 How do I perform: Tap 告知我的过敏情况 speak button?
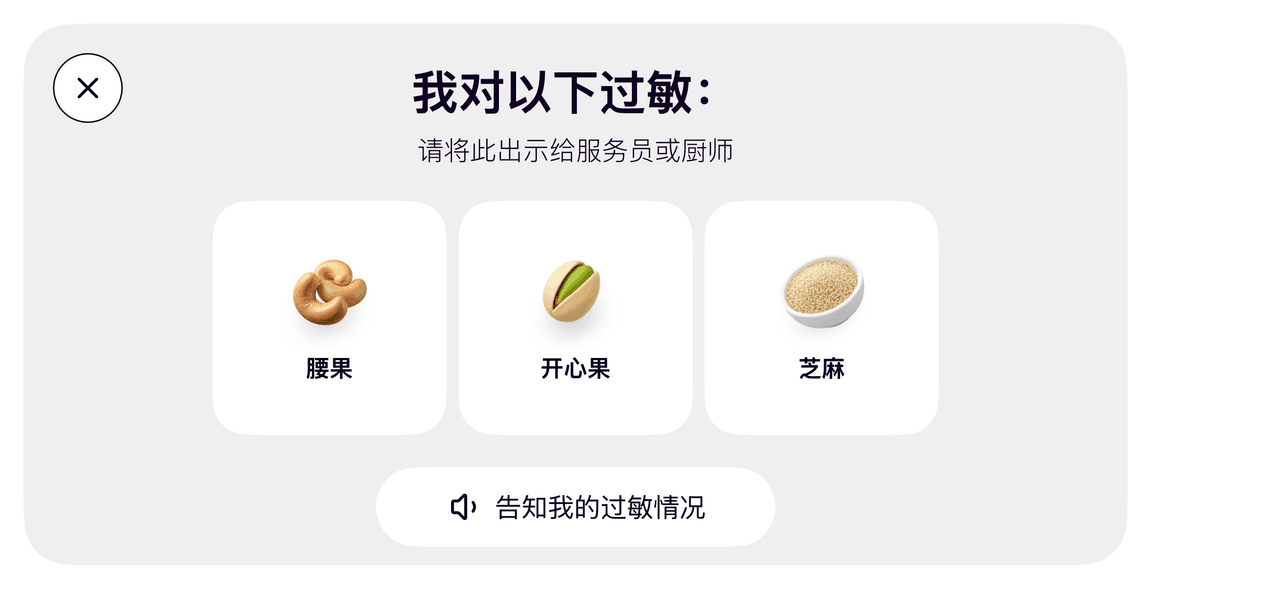[x=575, y=507]
